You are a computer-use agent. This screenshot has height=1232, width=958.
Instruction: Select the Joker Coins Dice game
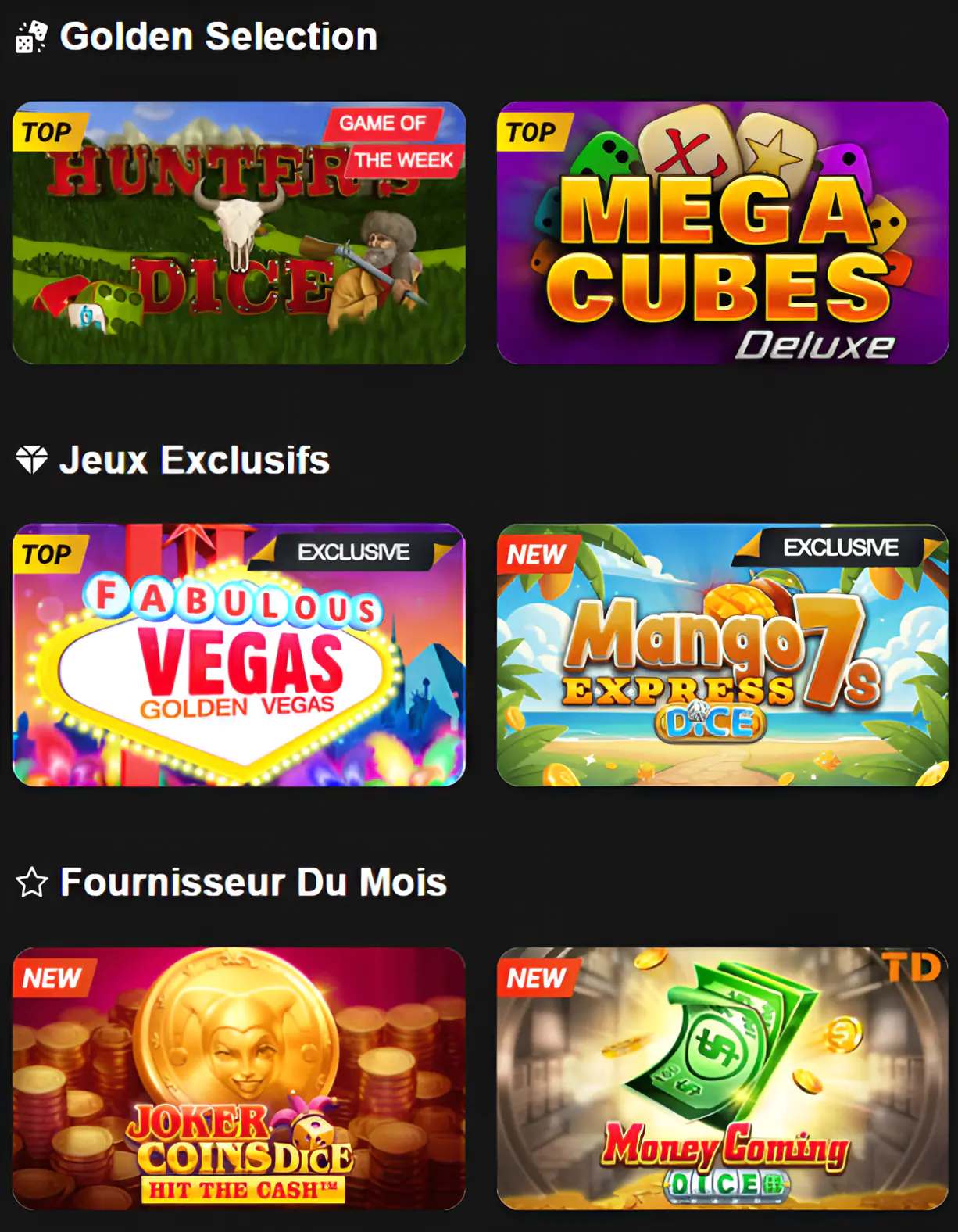click(x=238, y=1079)
